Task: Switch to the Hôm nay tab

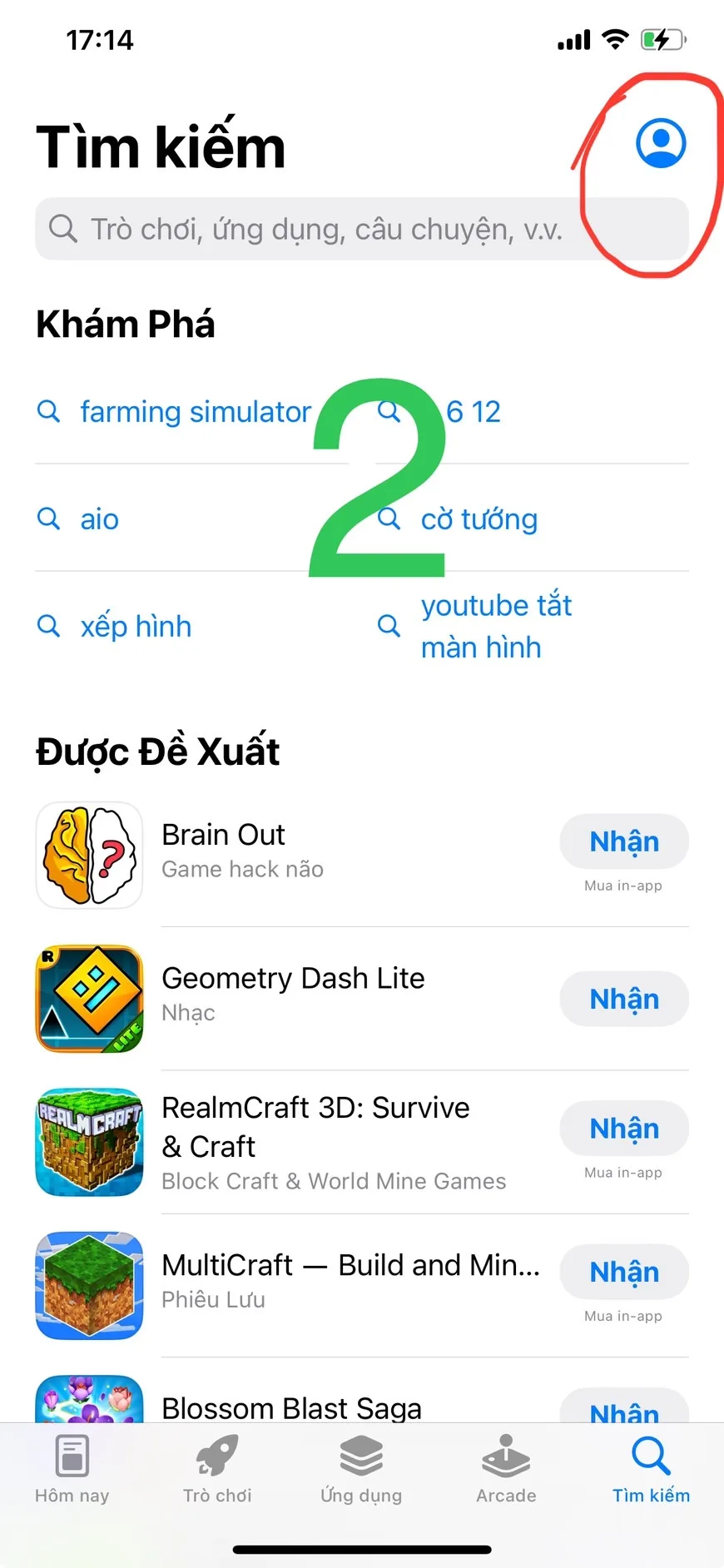Action: pos(72,1469)
